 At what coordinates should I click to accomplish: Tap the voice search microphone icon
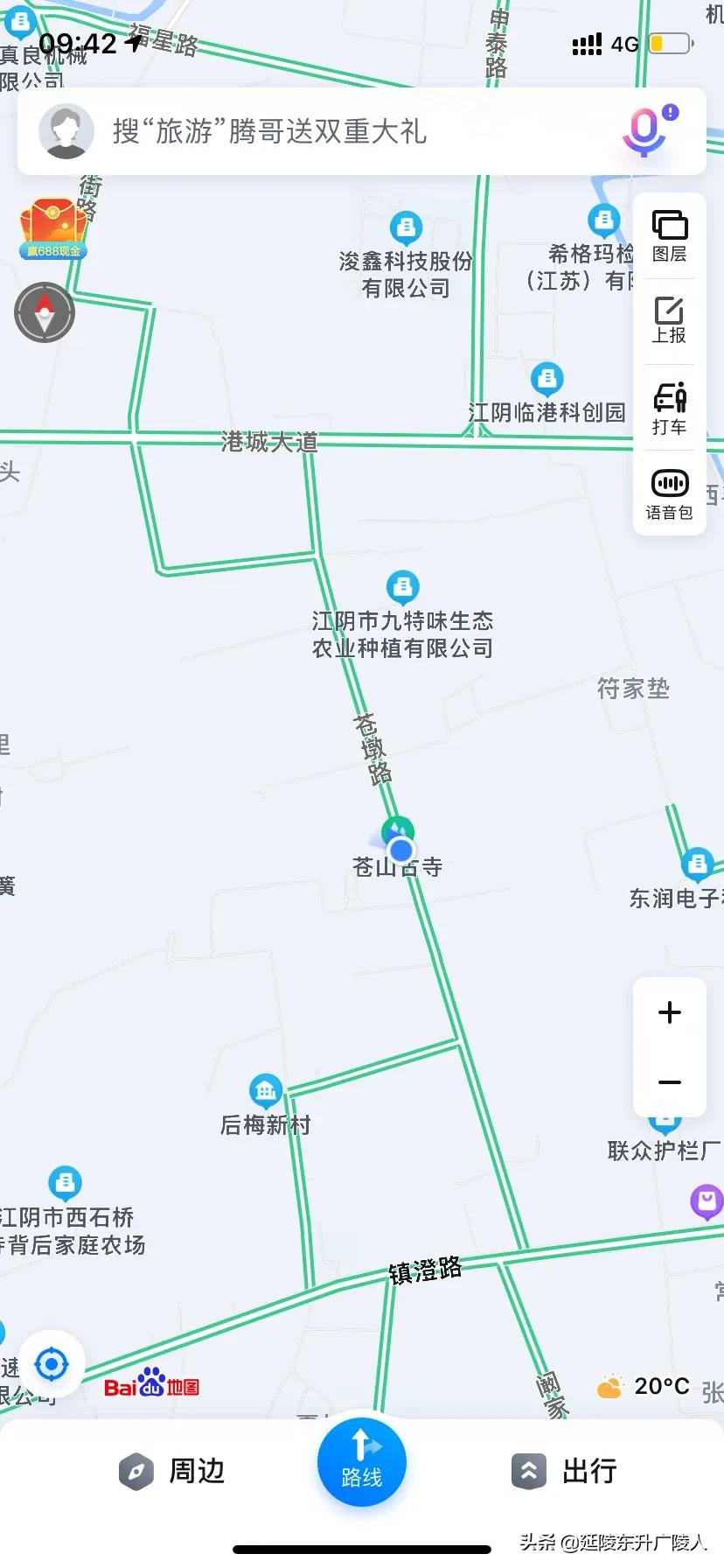click(644, 131)
